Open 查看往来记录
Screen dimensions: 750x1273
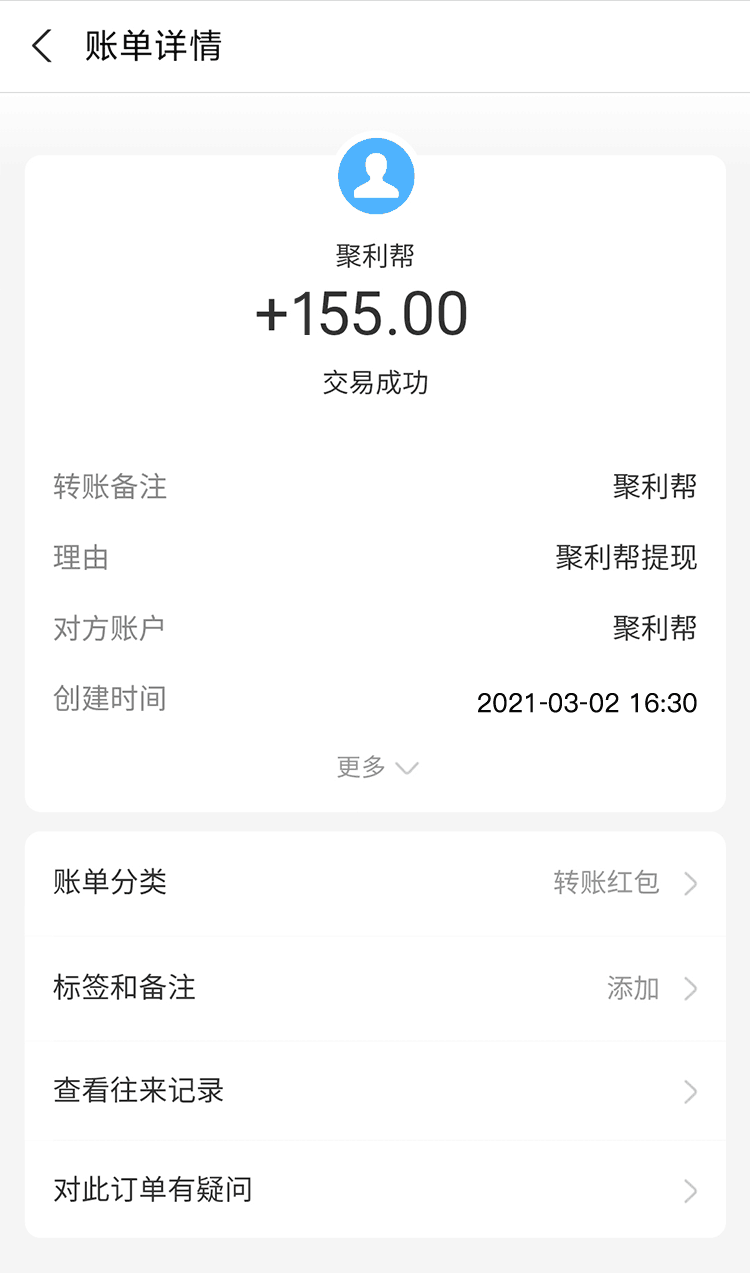[375, 1091]
